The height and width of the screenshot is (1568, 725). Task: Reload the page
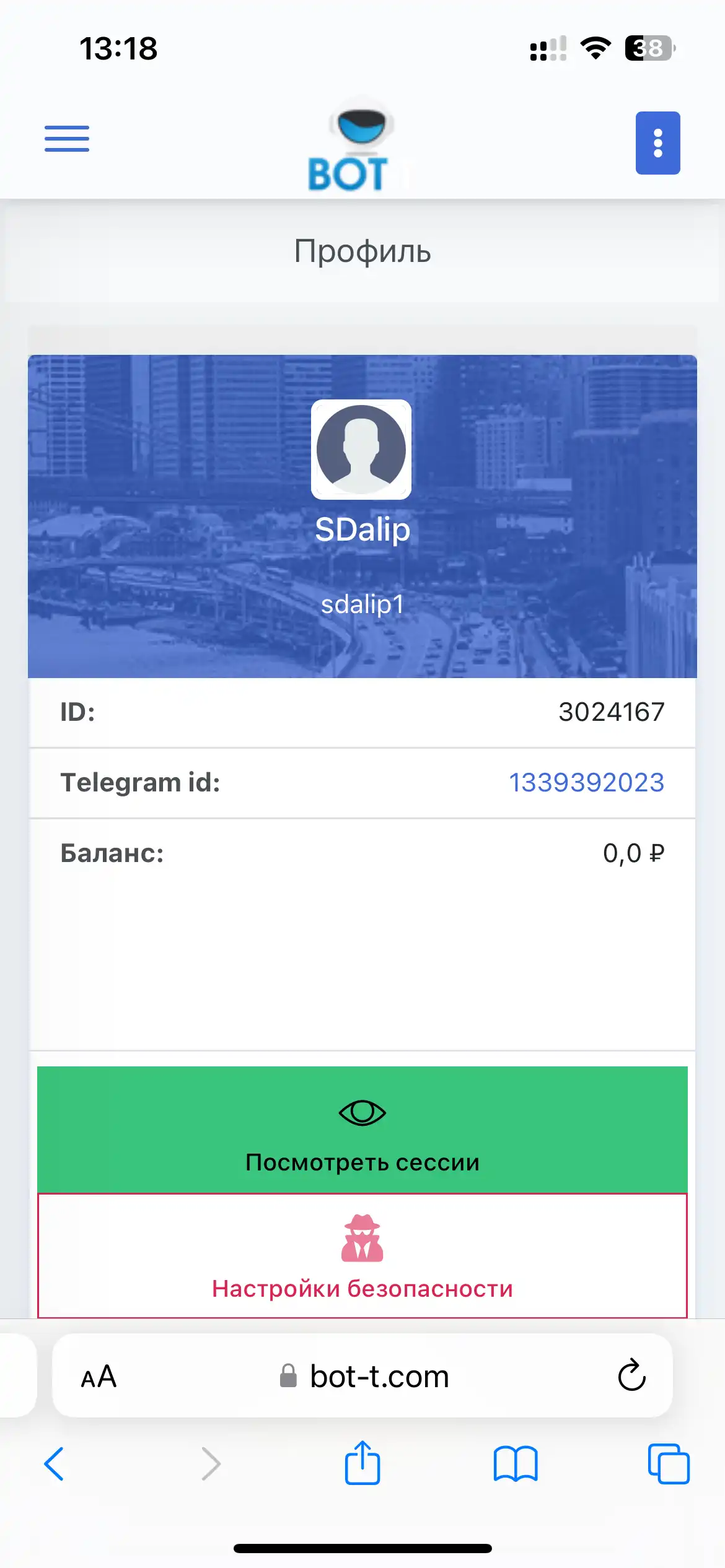pos(631,1375)
